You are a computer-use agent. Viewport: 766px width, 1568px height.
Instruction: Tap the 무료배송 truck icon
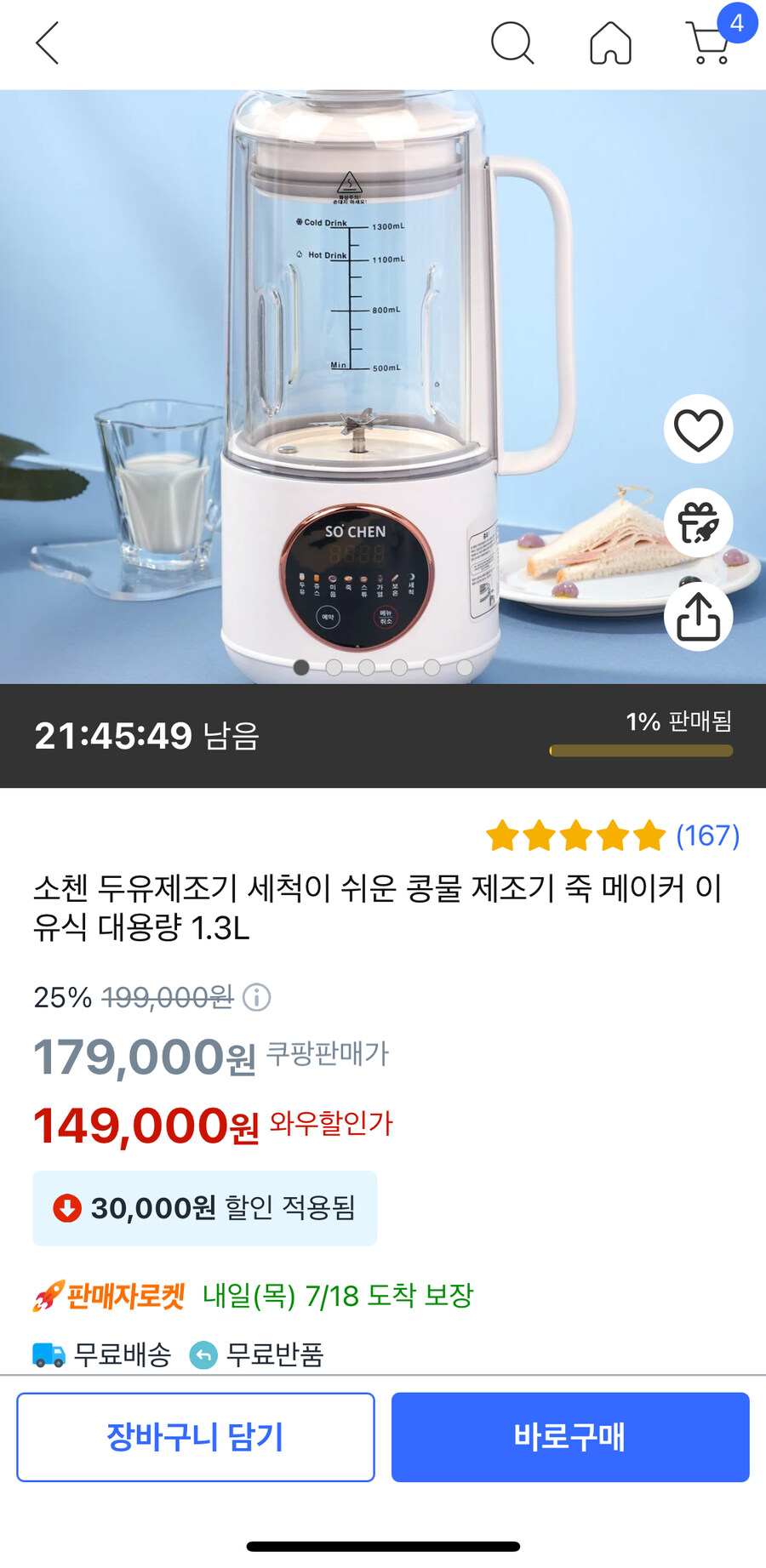47,1354
